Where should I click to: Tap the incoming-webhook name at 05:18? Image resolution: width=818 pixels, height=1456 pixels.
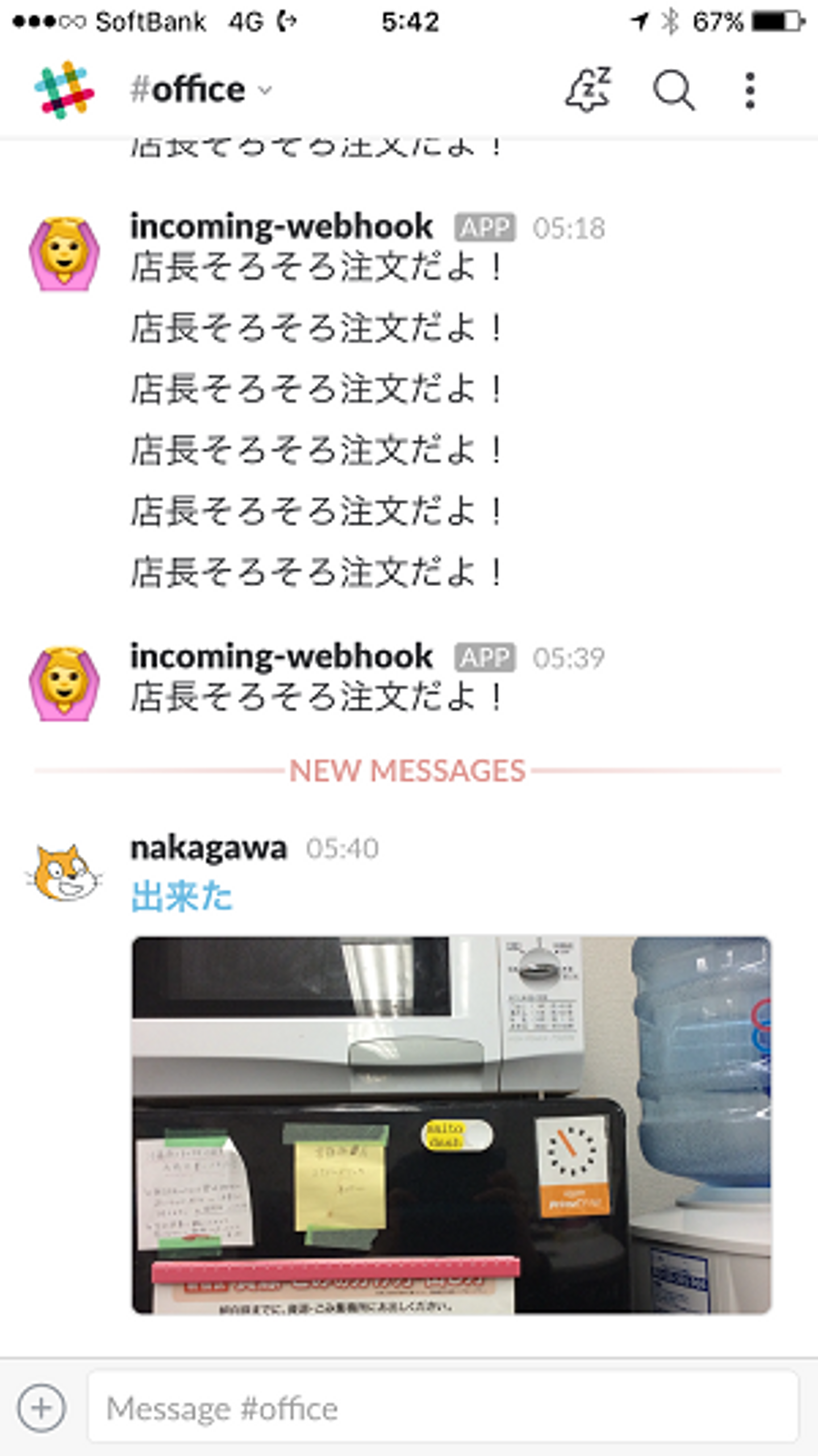click(281, 226)
